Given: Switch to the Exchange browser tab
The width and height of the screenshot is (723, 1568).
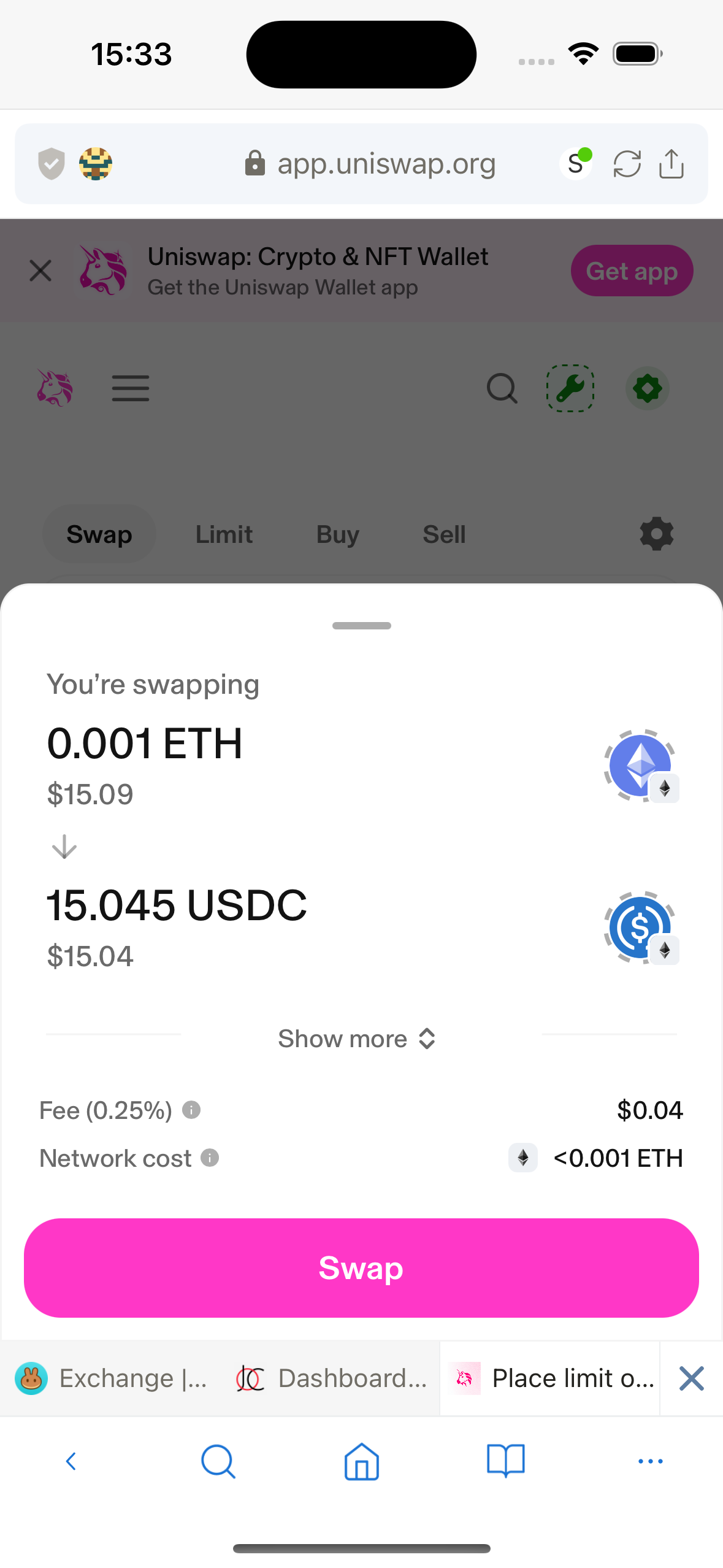Looking at the screenshot, I should point(113,1378).
